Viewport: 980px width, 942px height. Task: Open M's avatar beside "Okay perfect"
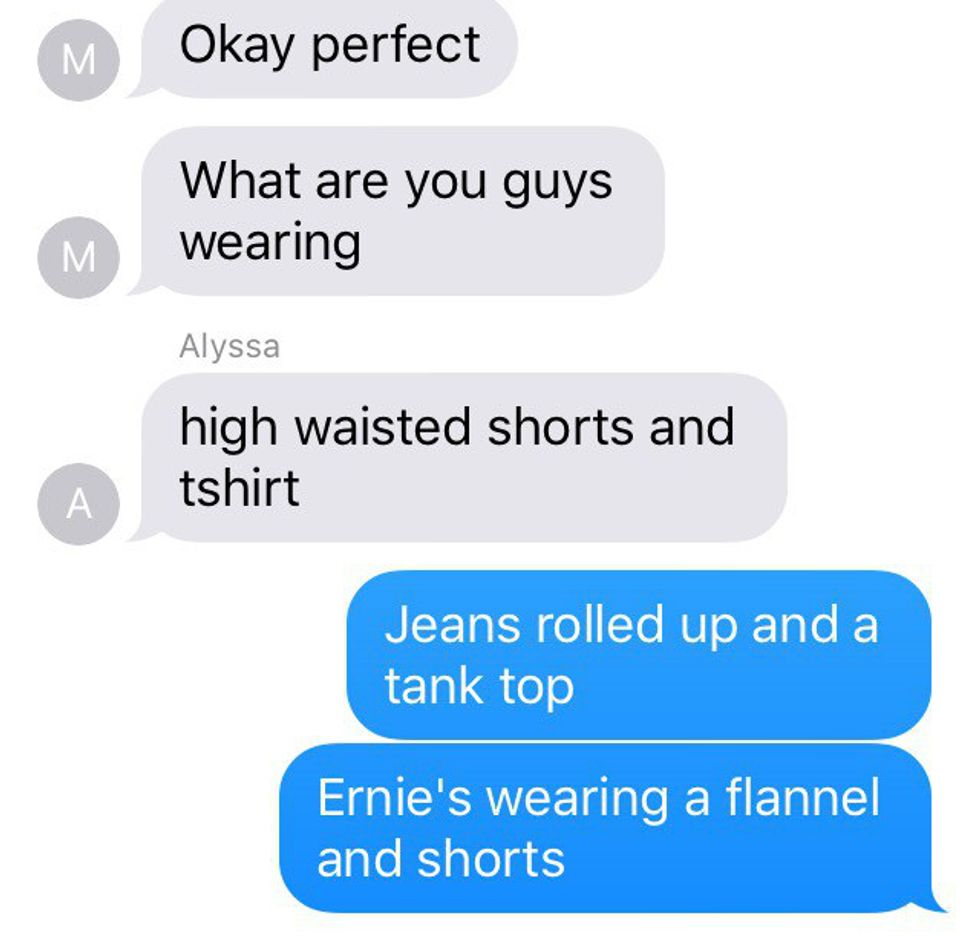point(78,60)
